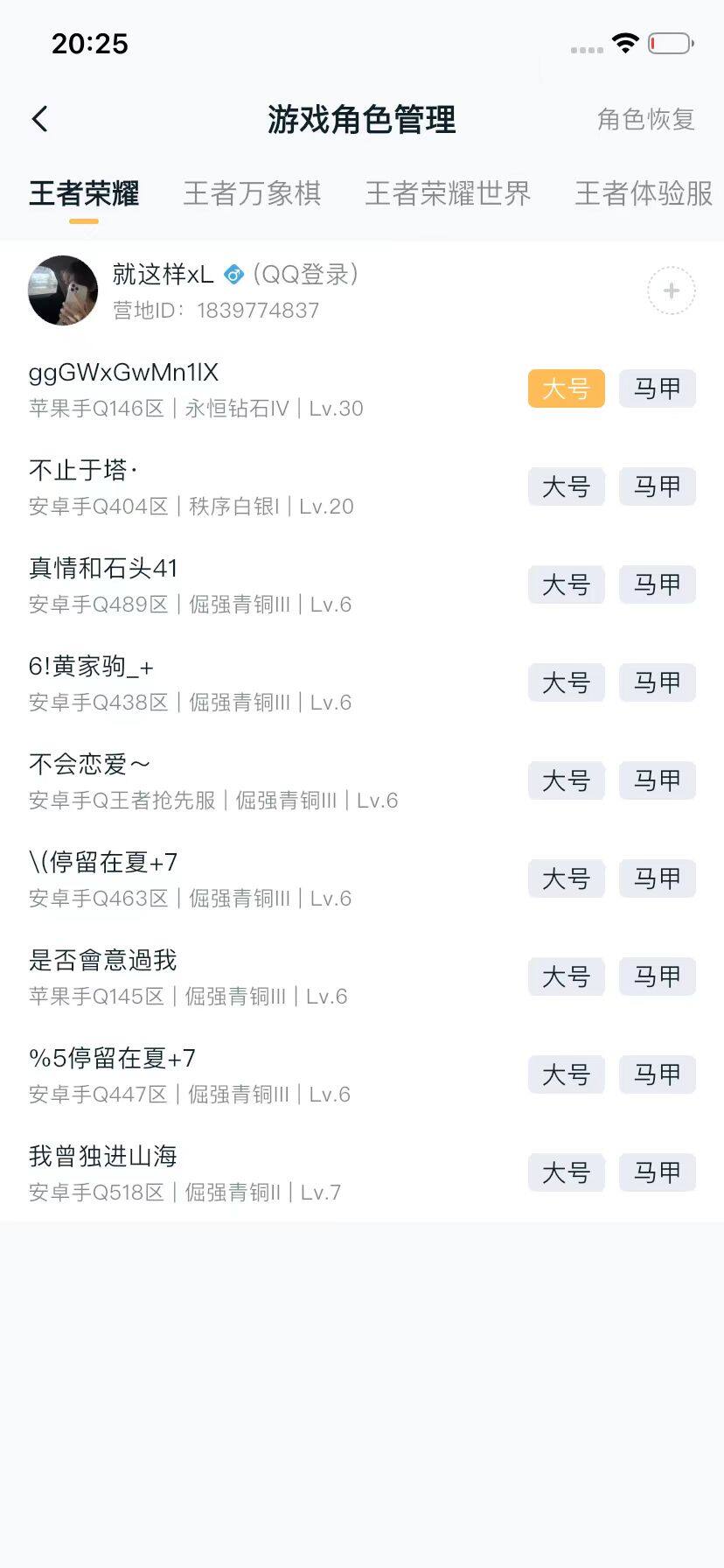
Task: Mark 真情和石头41 as 马甲
Action: (657, 584)
